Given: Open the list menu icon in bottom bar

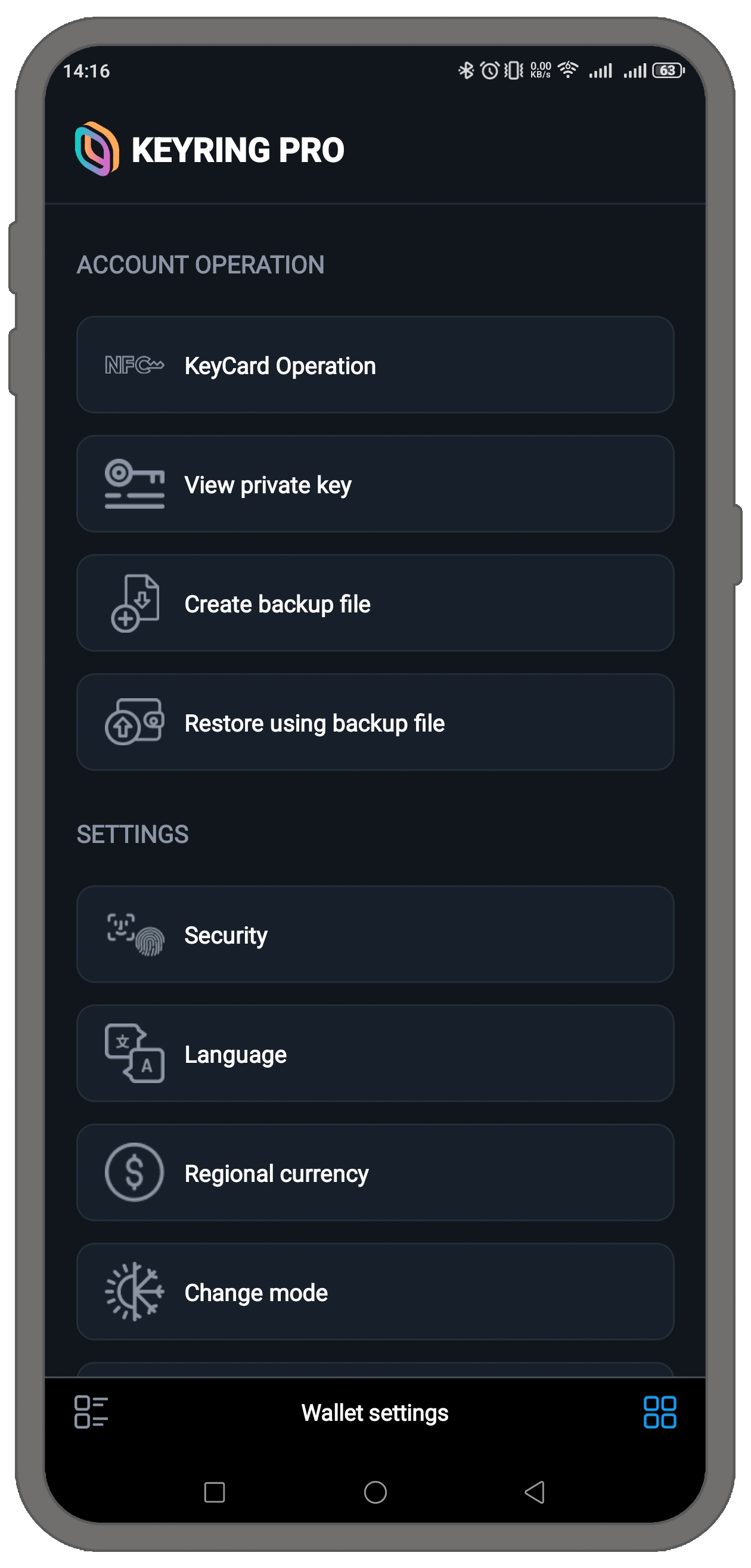Looking at the screenshot, I should pyautogui.click(x=91, y=1412).
